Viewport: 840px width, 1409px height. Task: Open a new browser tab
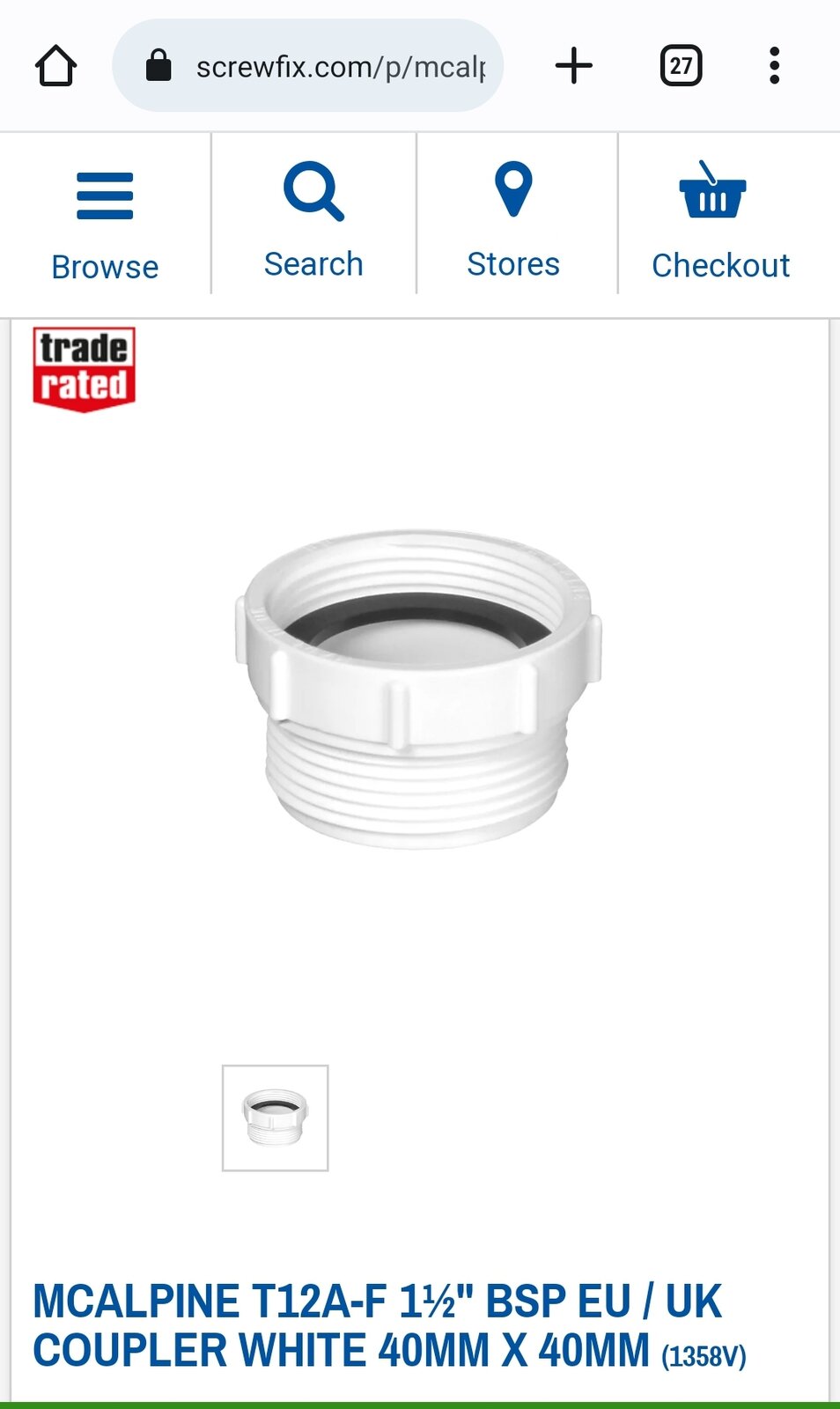(x=574, y=66)
